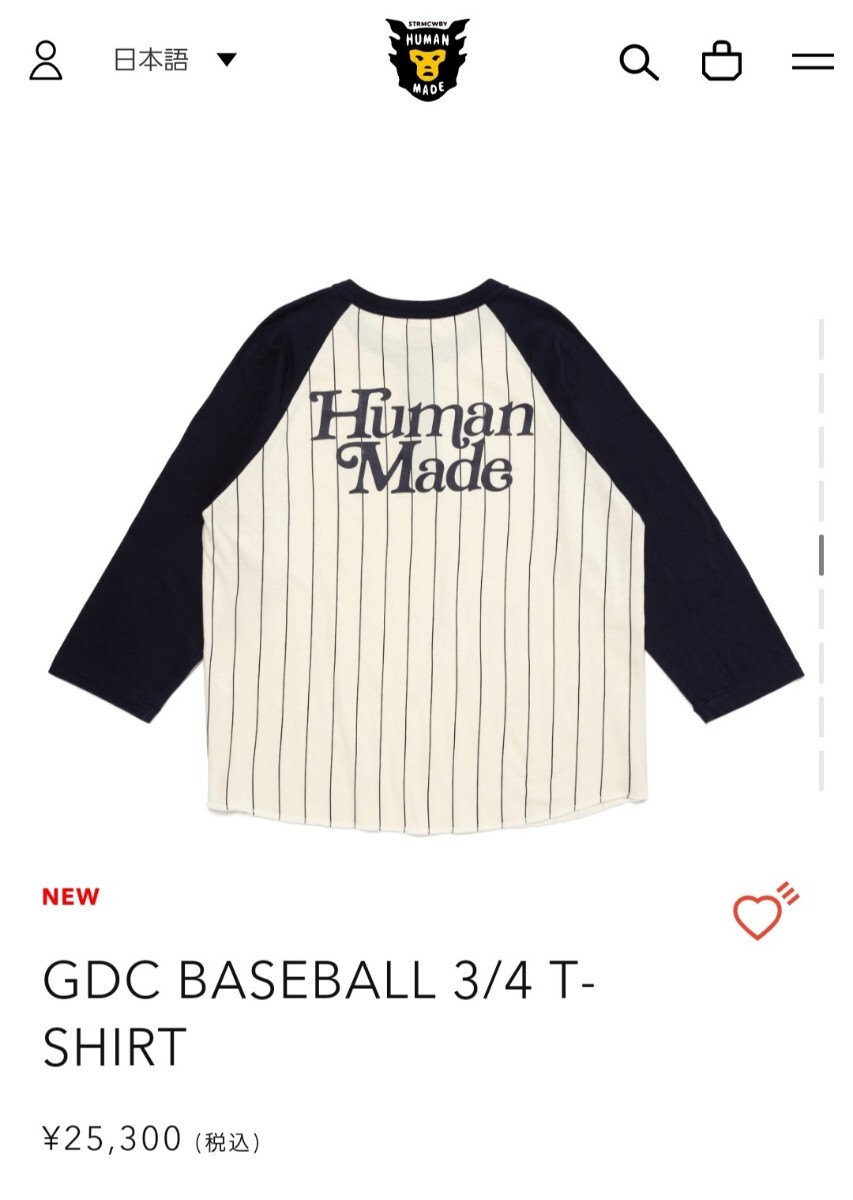The height and width of the screenshot is (1200, 853).
Task: Open the account profile icon
Action: 46,61
